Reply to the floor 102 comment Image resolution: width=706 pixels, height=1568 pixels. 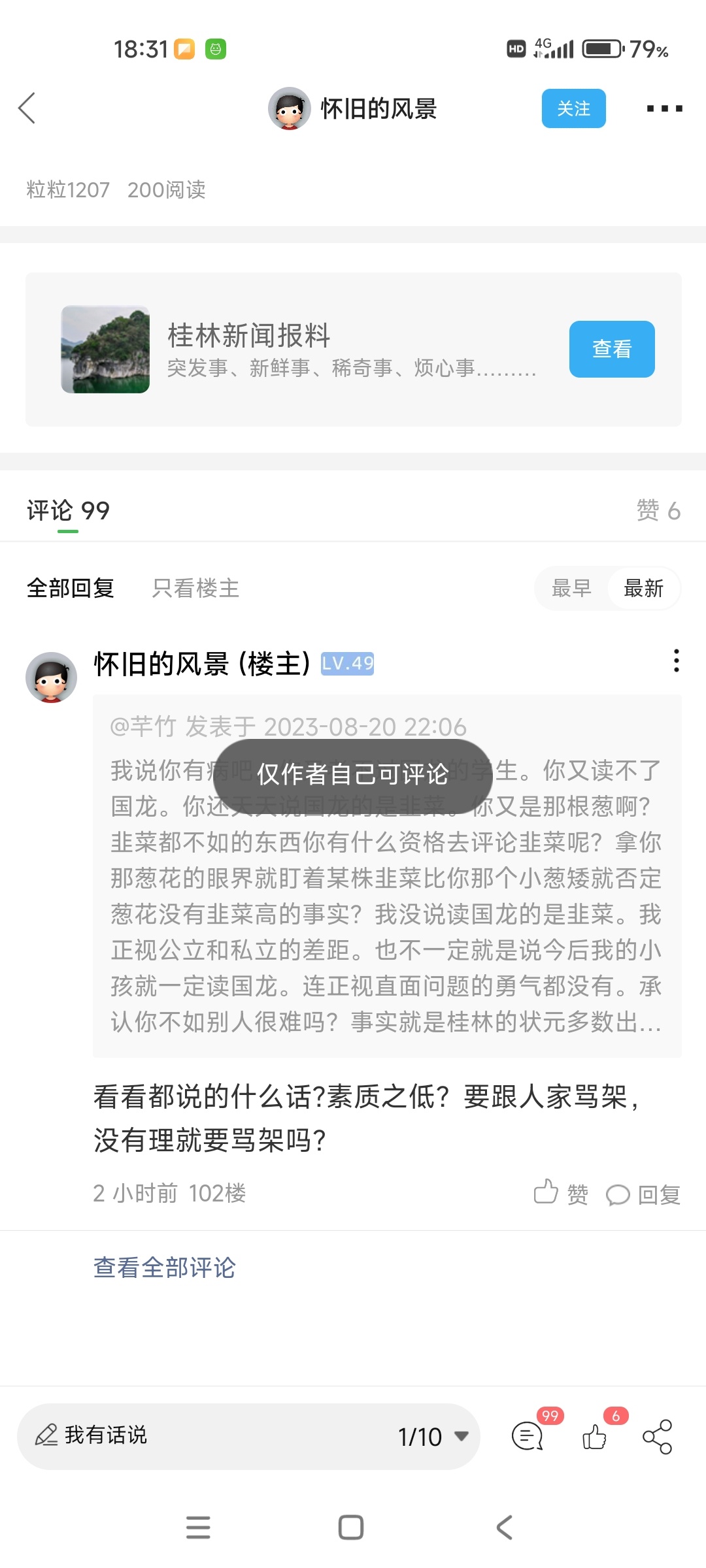(644, 1194)
